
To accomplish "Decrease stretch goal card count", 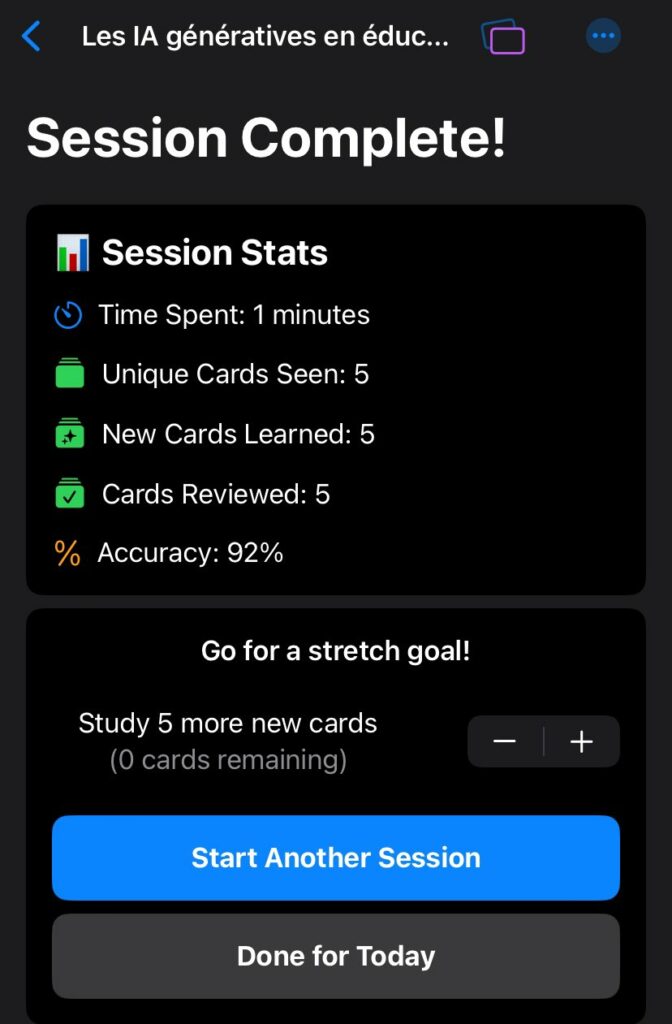I will (x=505, y=742).
